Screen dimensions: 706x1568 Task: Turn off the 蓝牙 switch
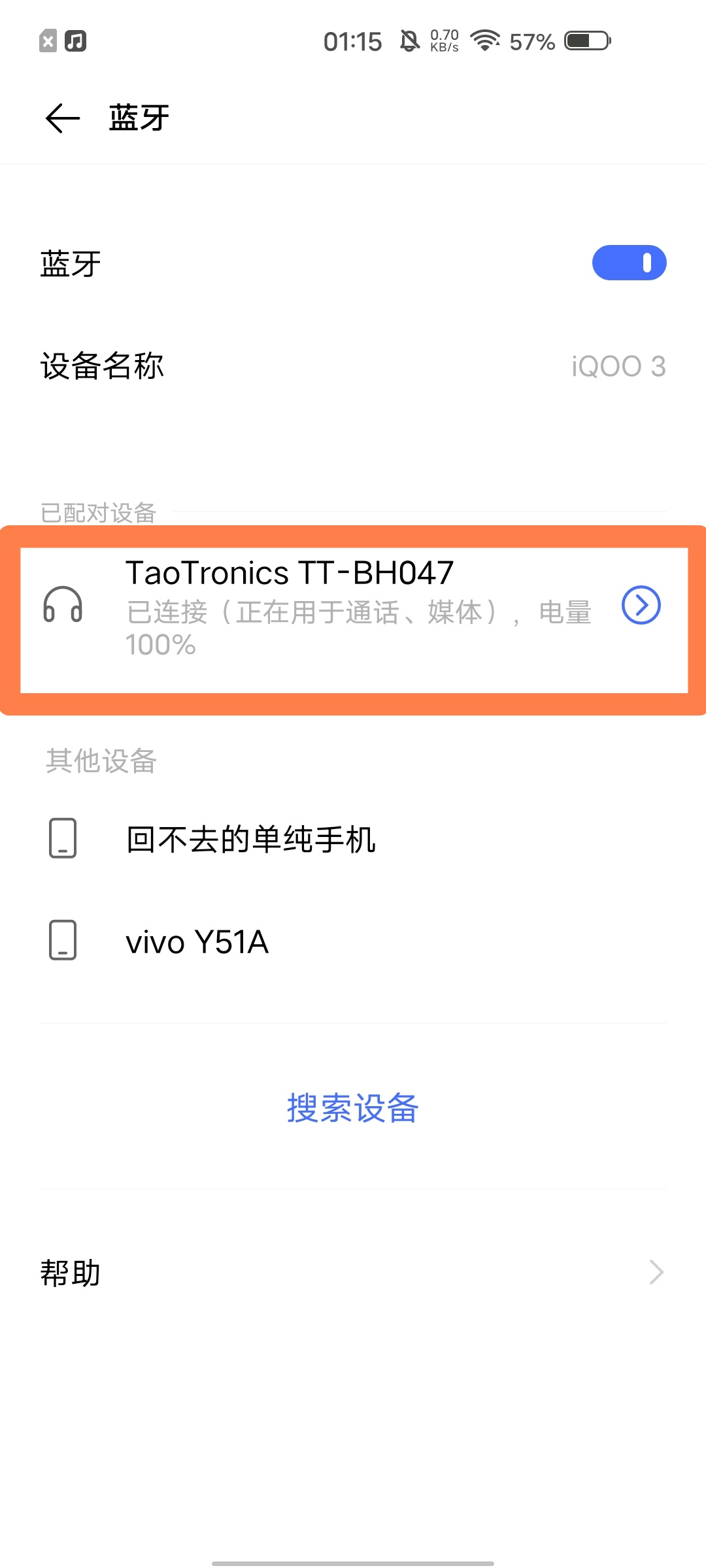(629, 263)
